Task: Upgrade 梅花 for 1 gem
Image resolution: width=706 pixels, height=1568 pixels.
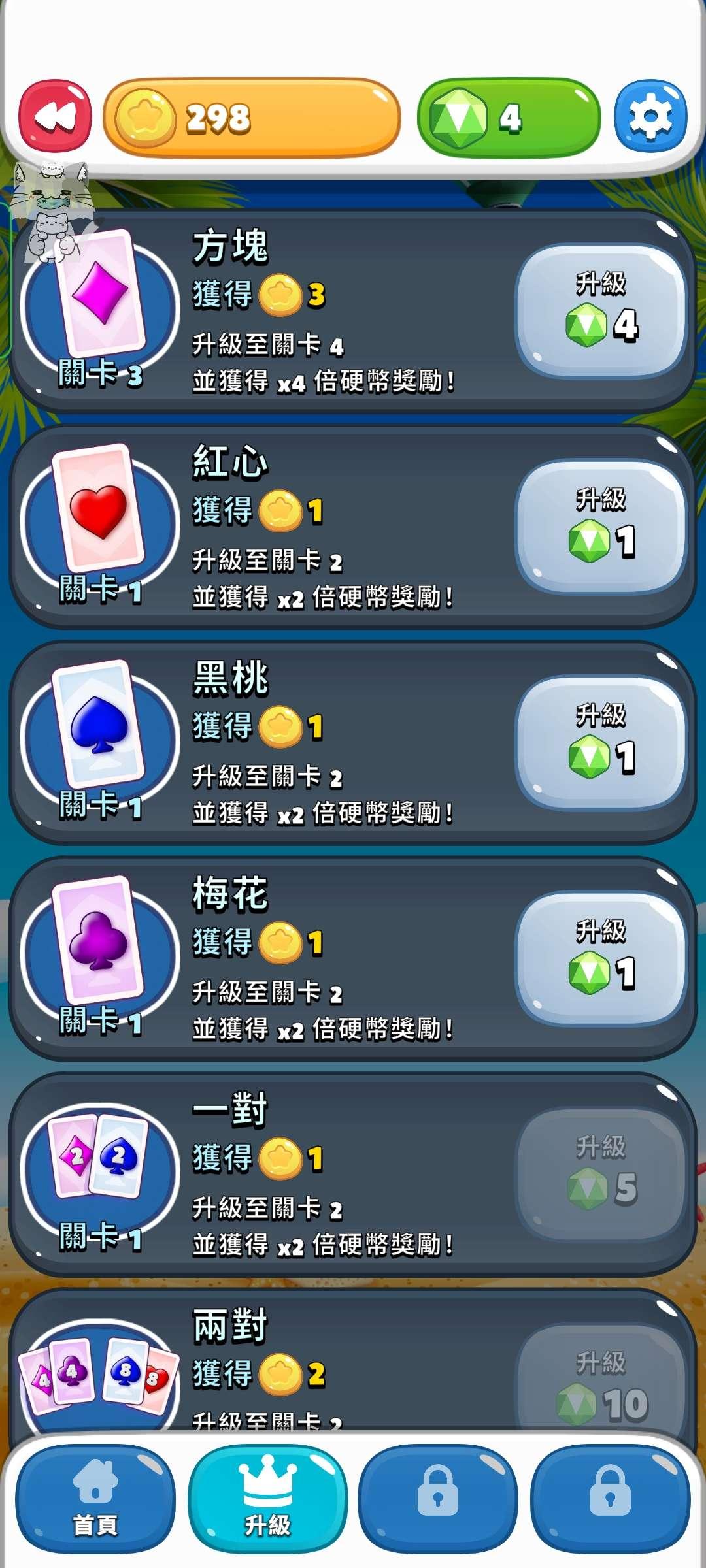Action: coord(601,958)
